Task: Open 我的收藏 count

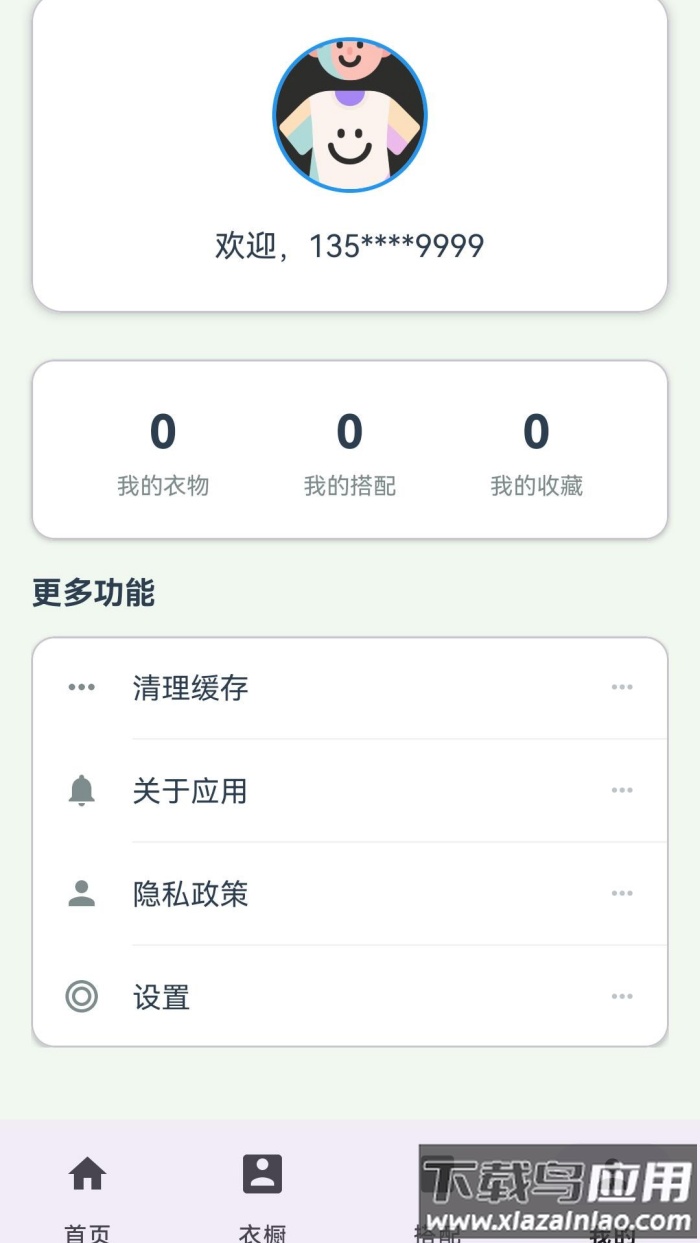Action: pos(536,453)
